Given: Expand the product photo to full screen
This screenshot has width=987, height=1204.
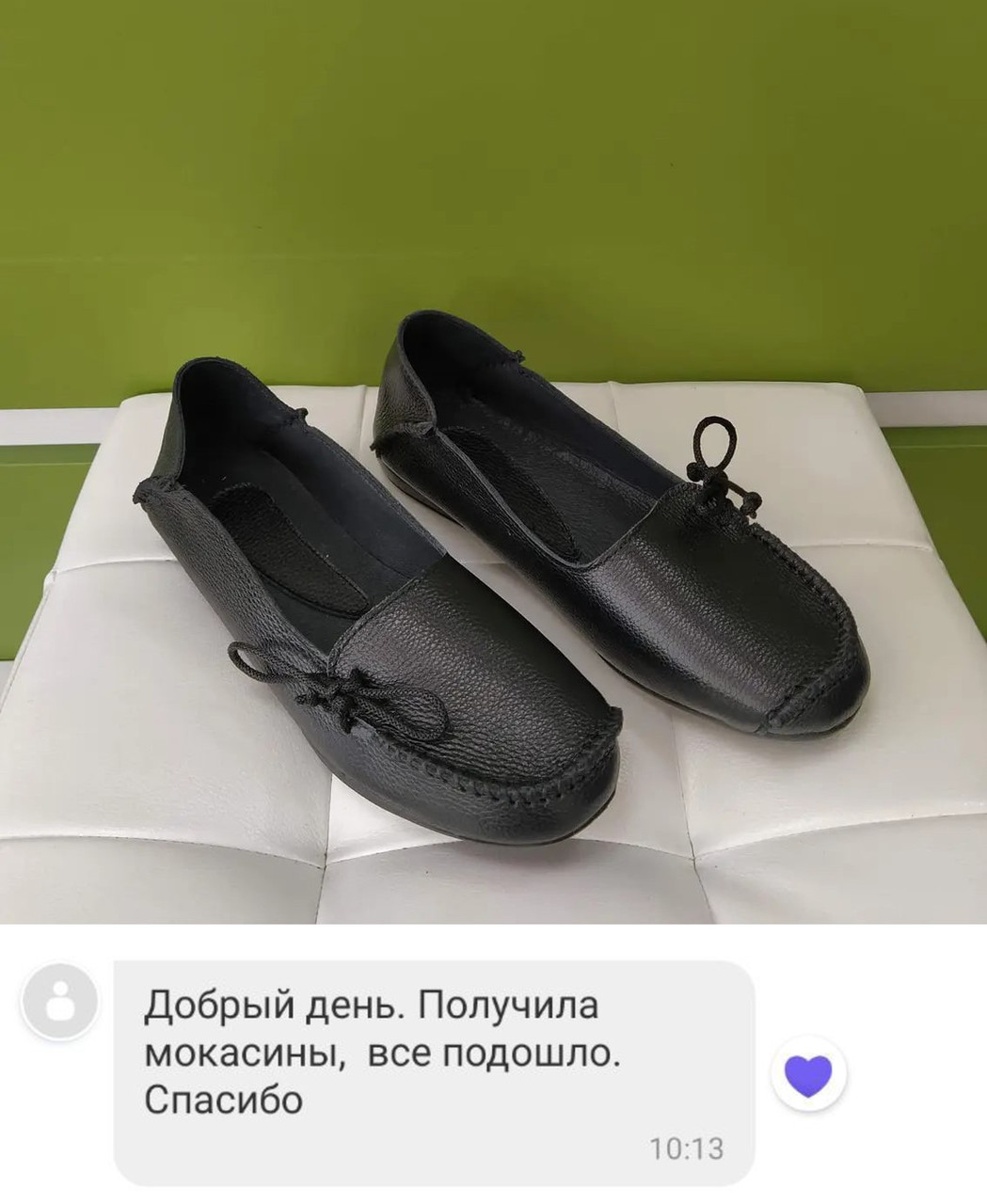Looking at the screenshot, I should 489,470.
